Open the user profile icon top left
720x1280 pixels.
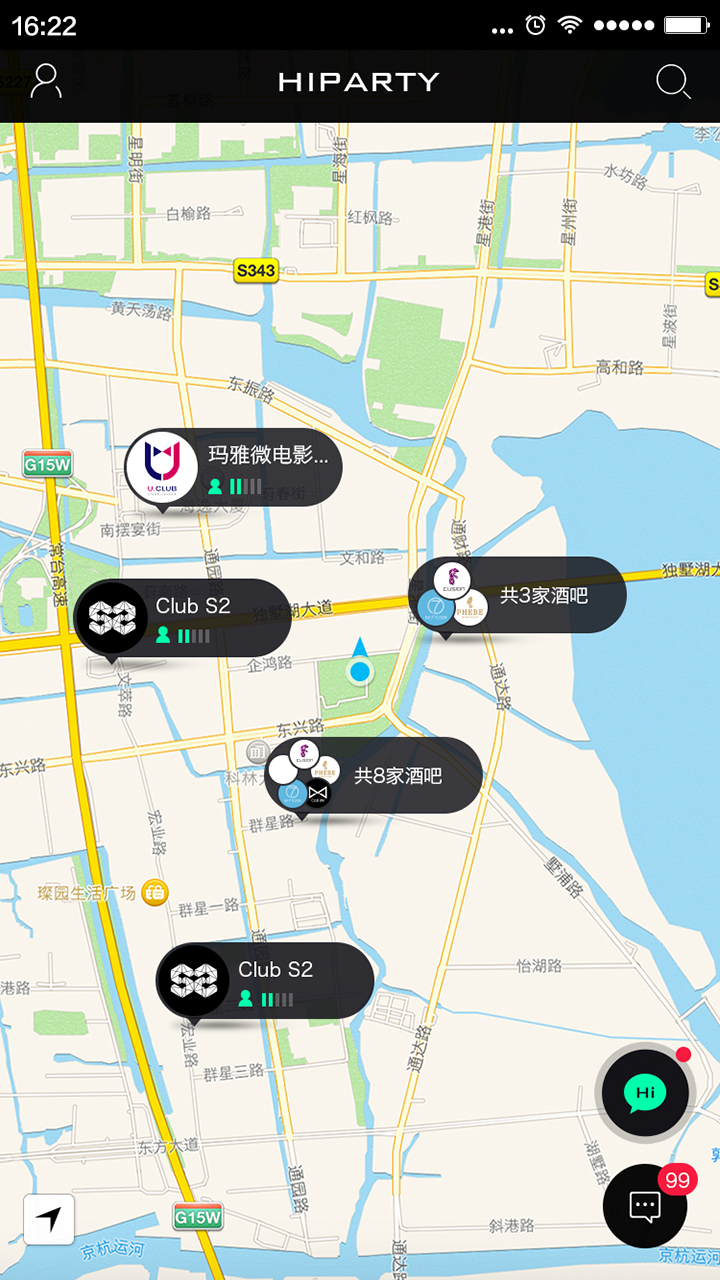(x=46, y=83)
